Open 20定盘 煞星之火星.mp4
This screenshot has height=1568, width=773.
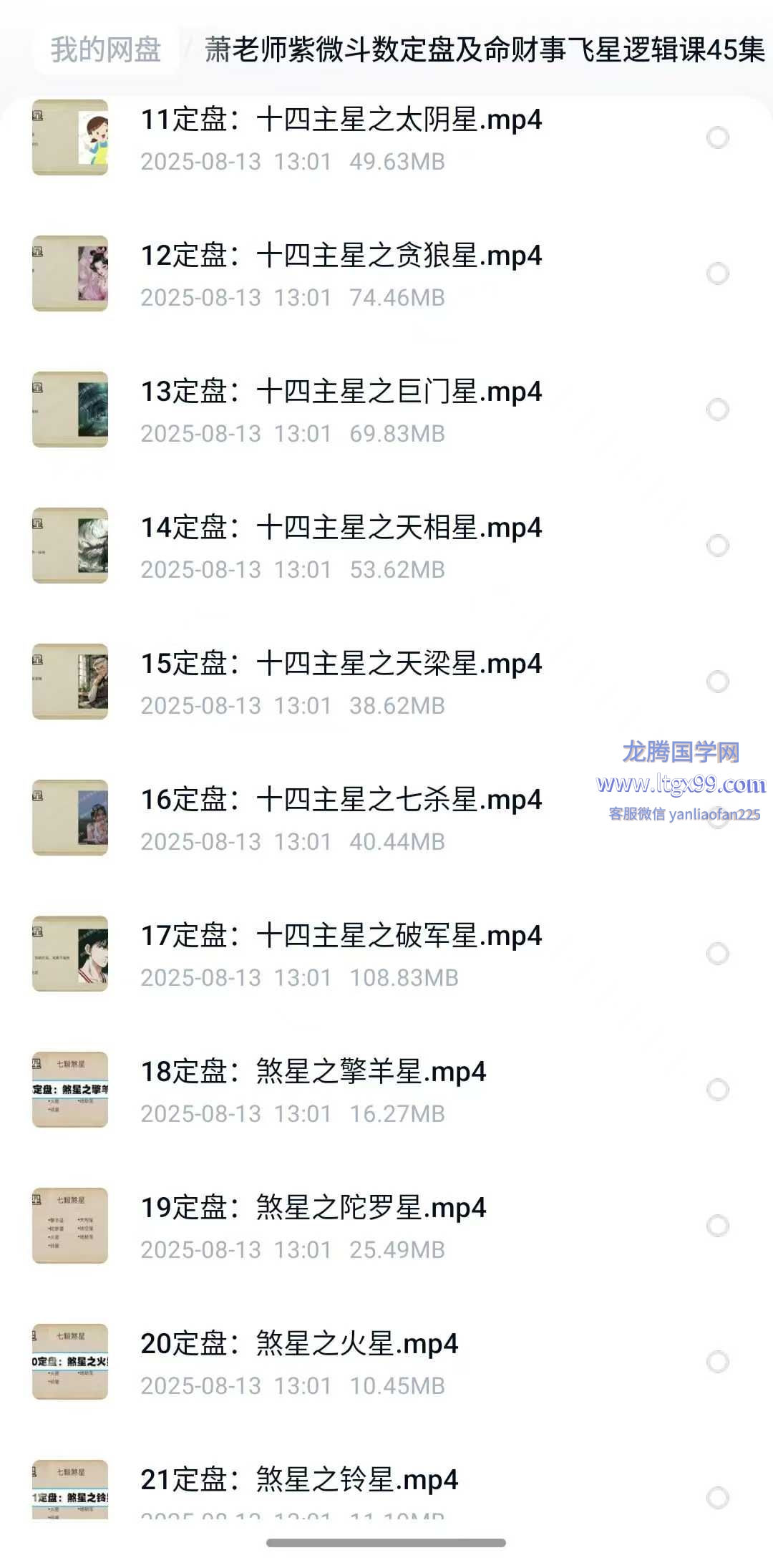pos(299,1345)
